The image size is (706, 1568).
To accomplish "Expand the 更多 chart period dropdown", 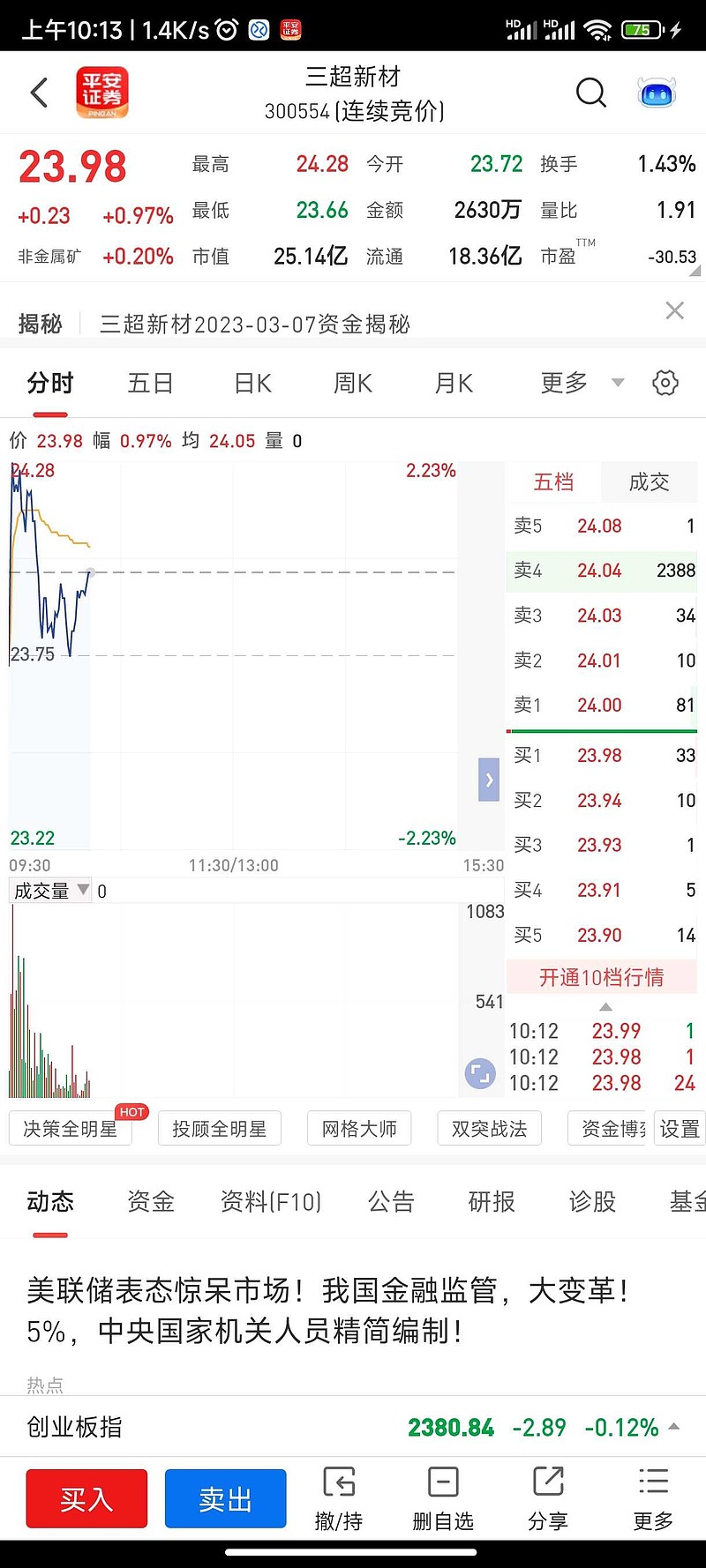I will click(x=581, y=383).
